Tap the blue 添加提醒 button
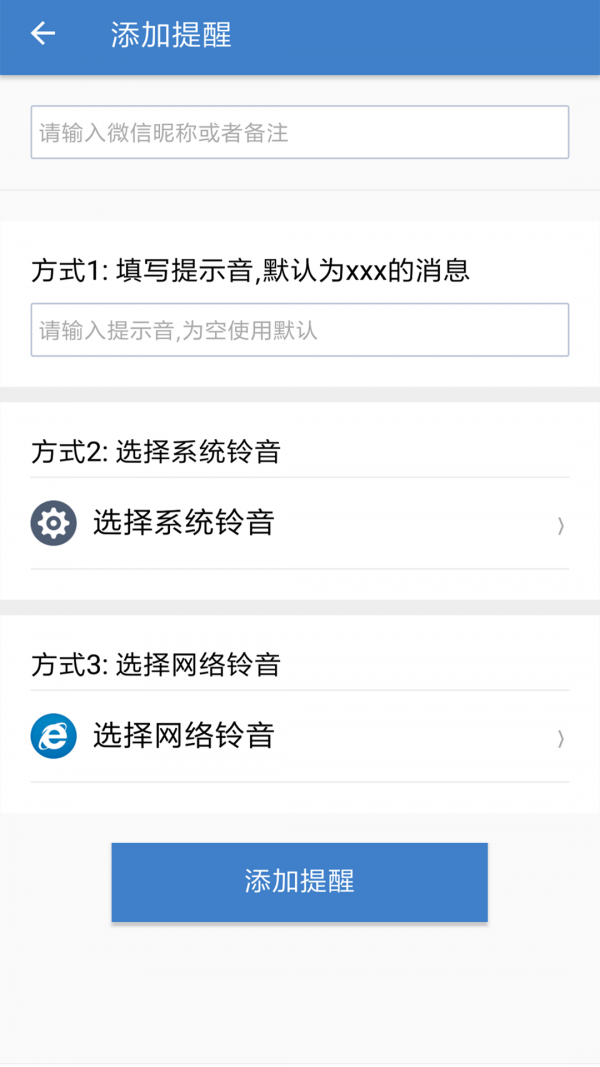Image resolution: width=600 pixels, height=1067 pixels. click(x=299, y=881)
